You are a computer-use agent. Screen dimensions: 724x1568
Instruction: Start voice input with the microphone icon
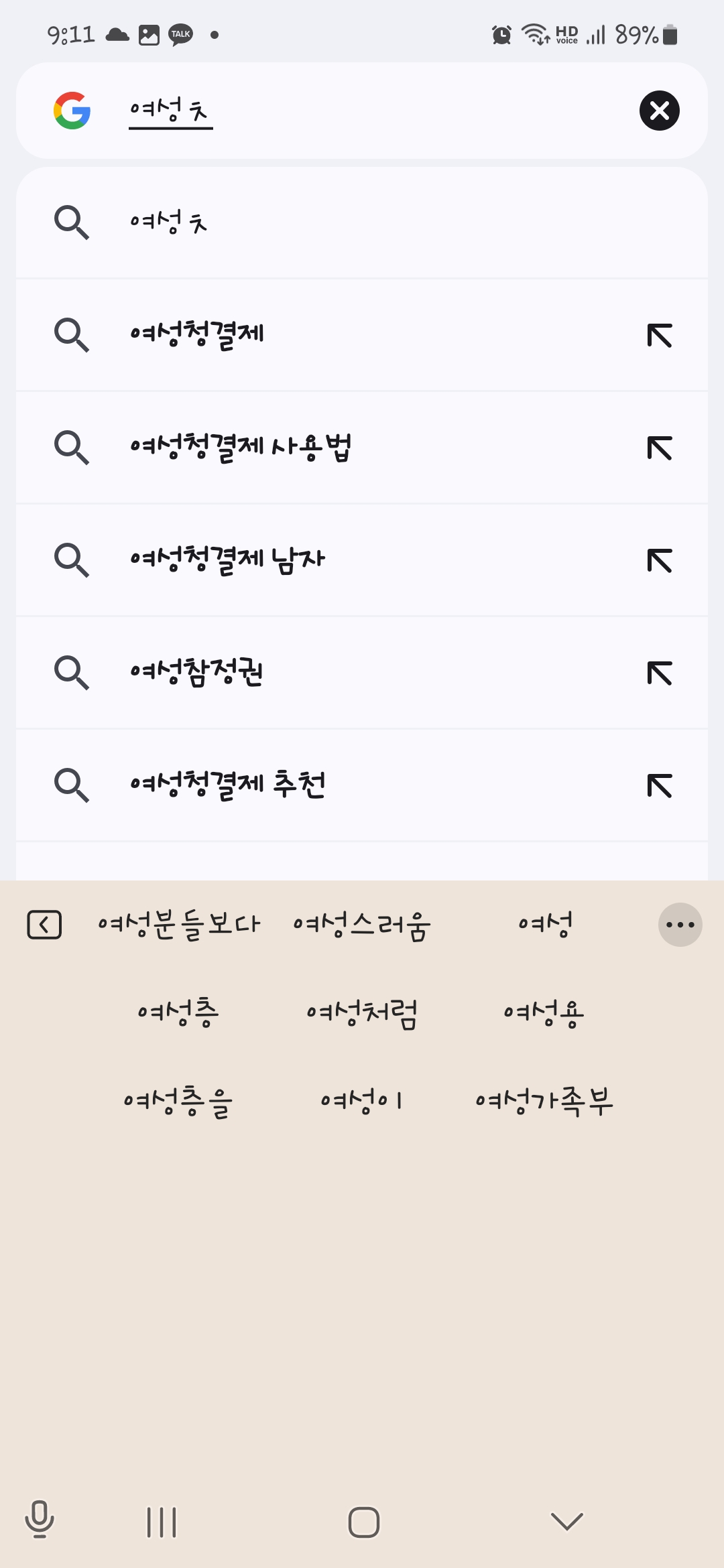coord(40,1520)
